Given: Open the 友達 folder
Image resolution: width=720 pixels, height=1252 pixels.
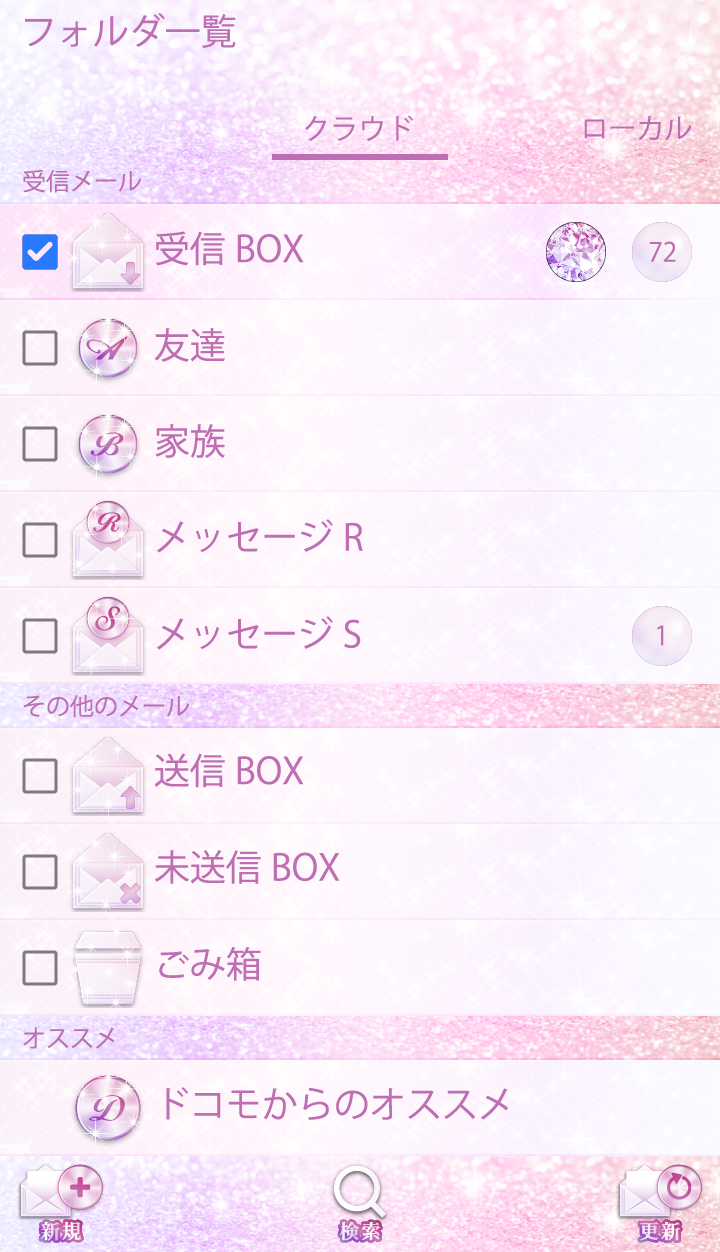Looking at the screenshot, I should (190, 346).
